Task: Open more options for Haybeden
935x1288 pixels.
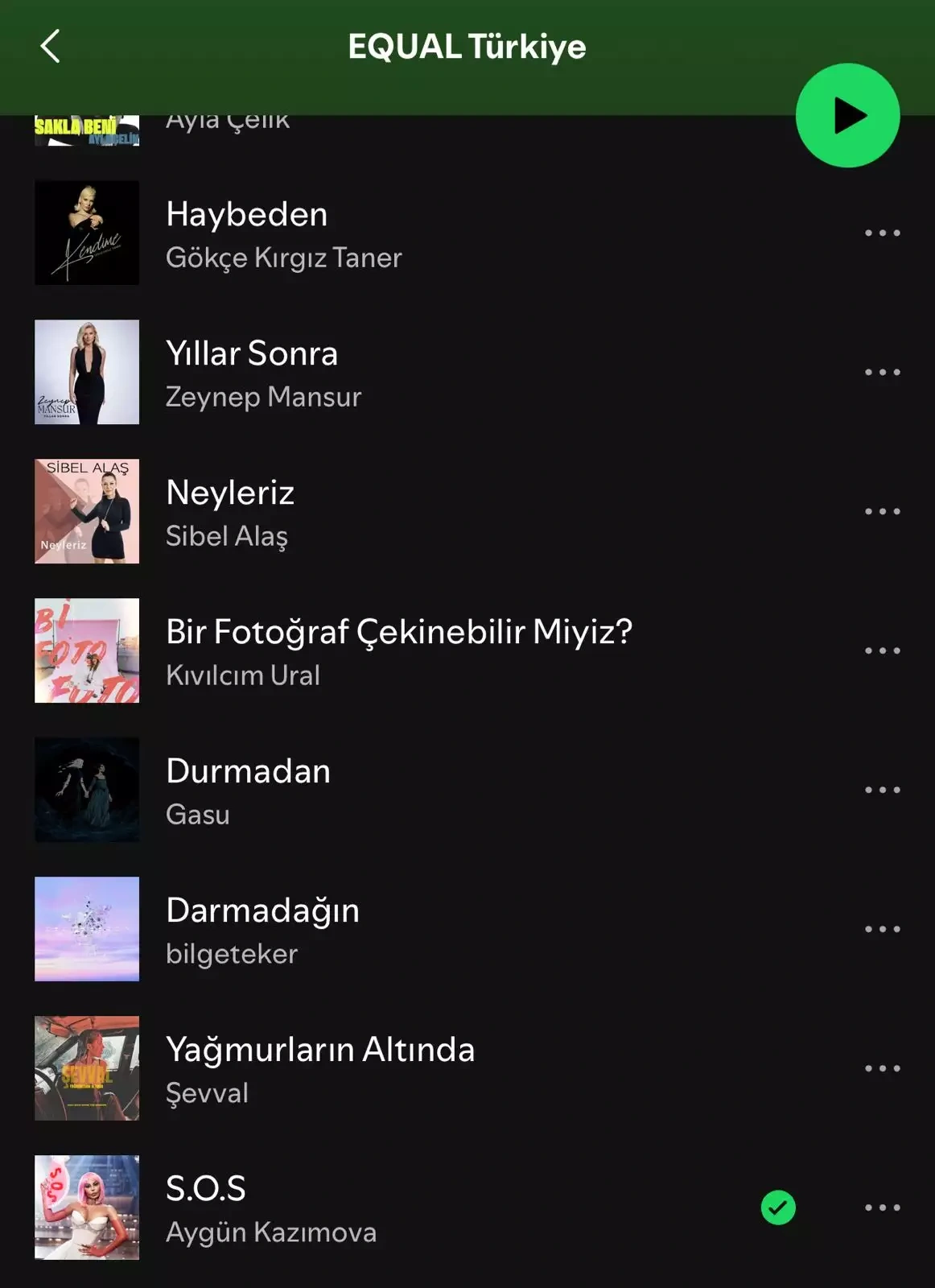Action: pyautogui.click(x=882, y=233)
